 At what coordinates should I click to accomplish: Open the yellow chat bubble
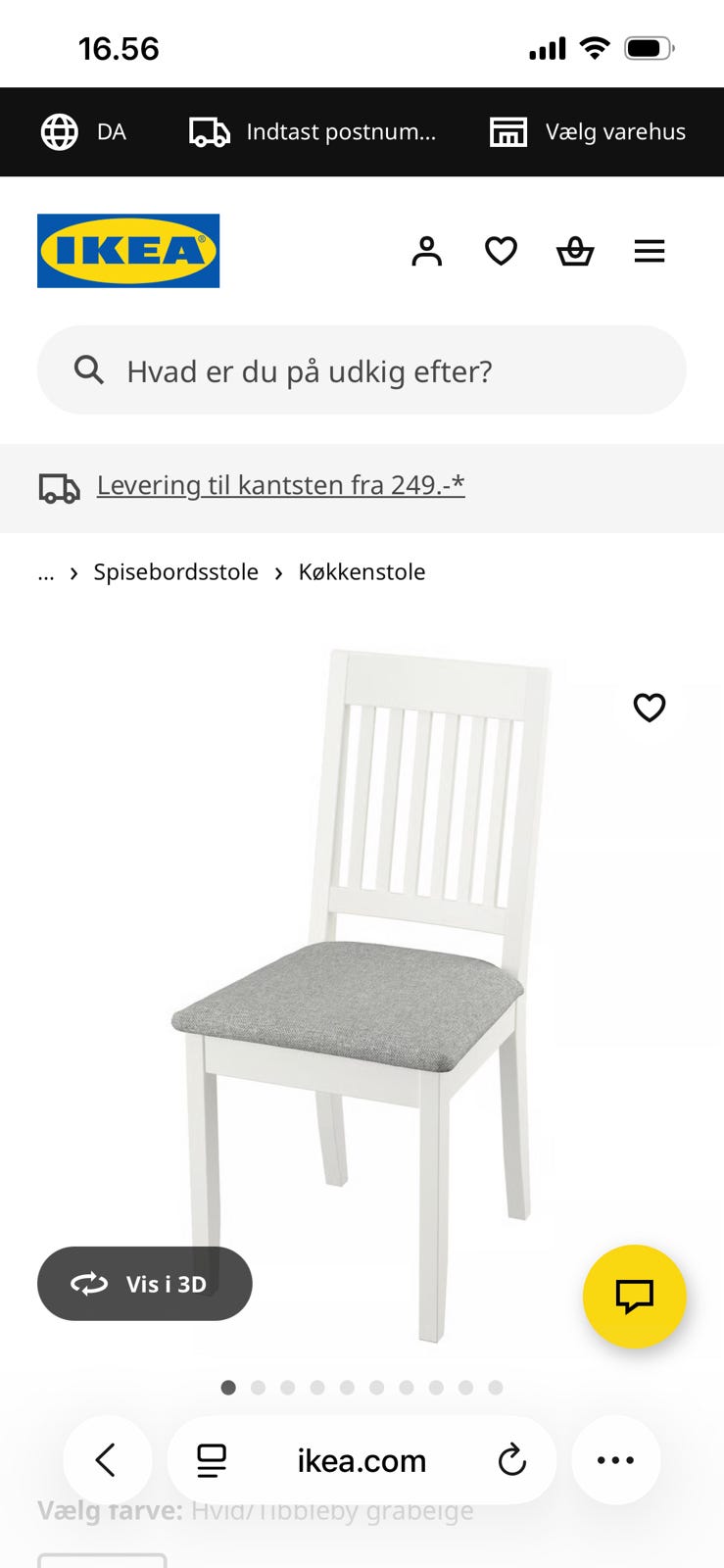click(634, 1297)
